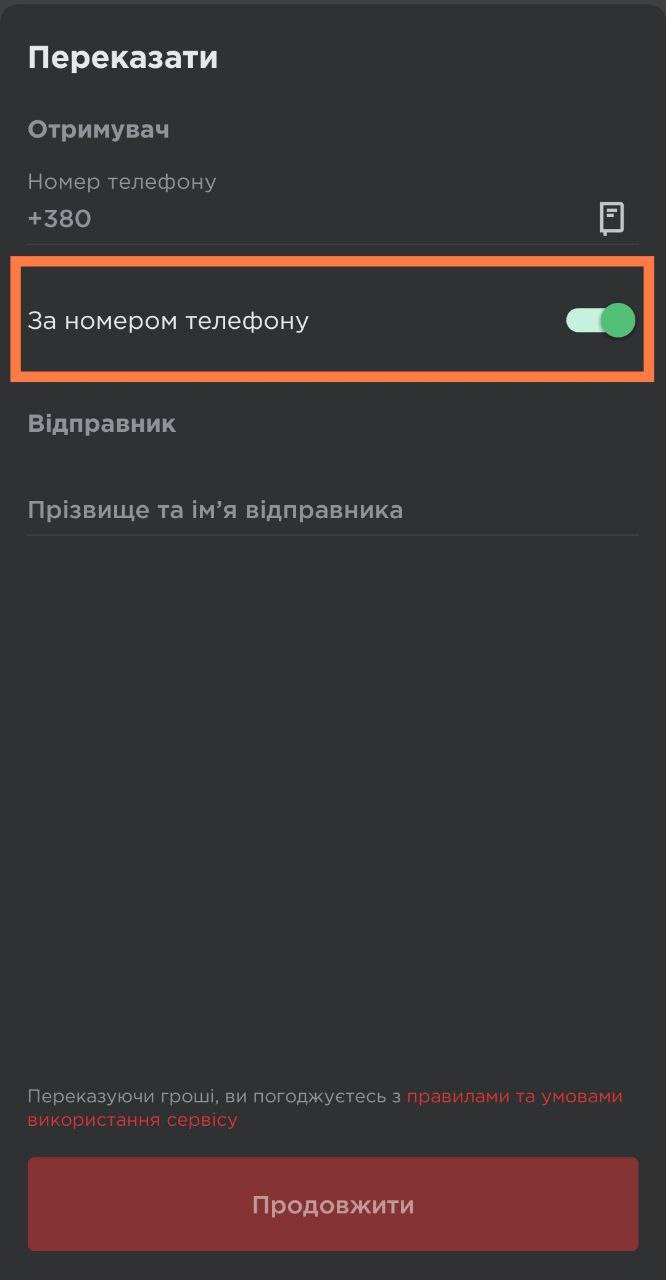This screenshot has width=666, height=1280.
Task: Tap the Продовжити button
Action: tap(332, 1204)
